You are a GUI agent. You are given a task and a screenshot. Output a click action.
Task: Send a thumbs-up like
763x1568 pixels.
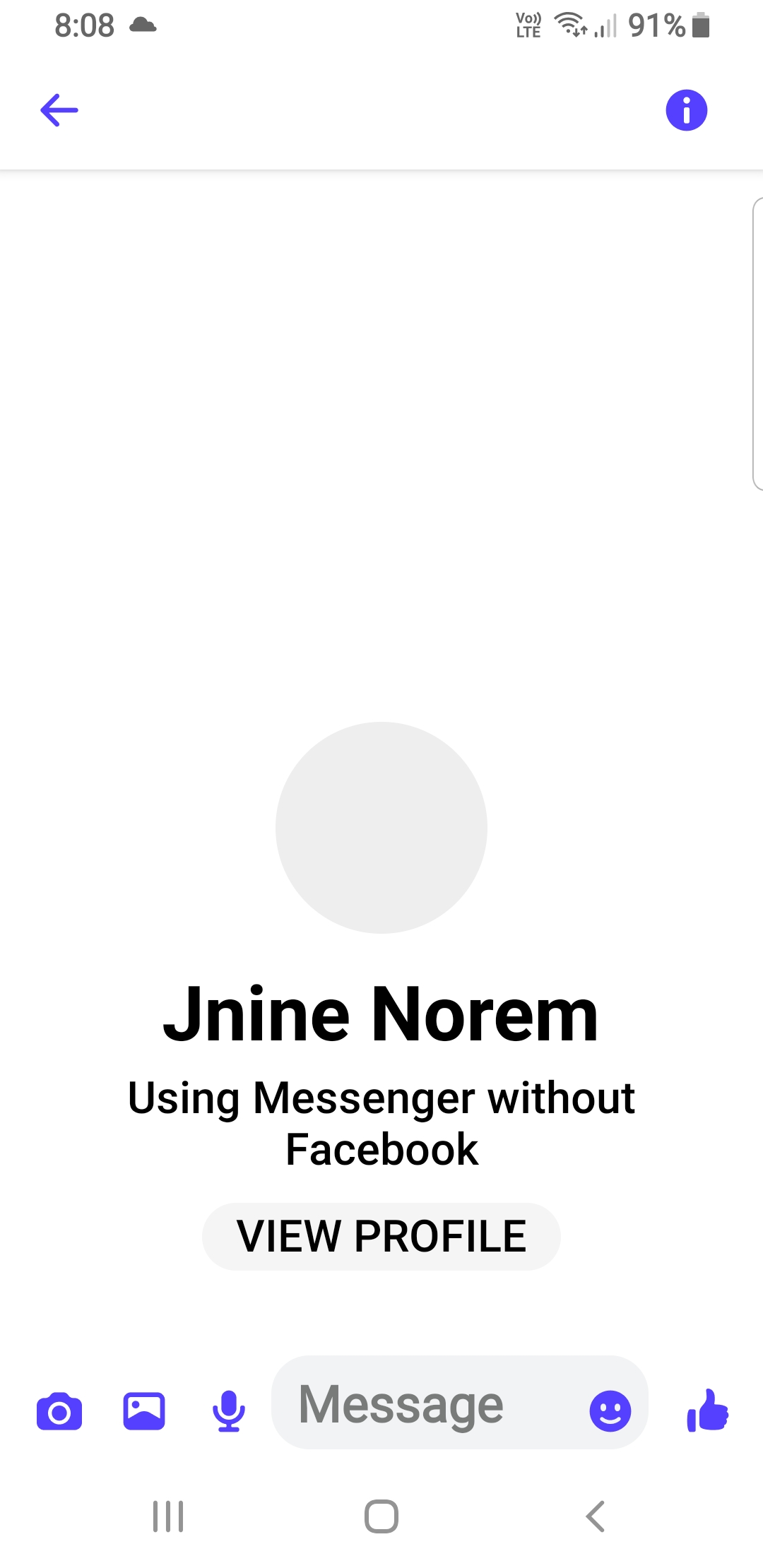coord(708,1410)
